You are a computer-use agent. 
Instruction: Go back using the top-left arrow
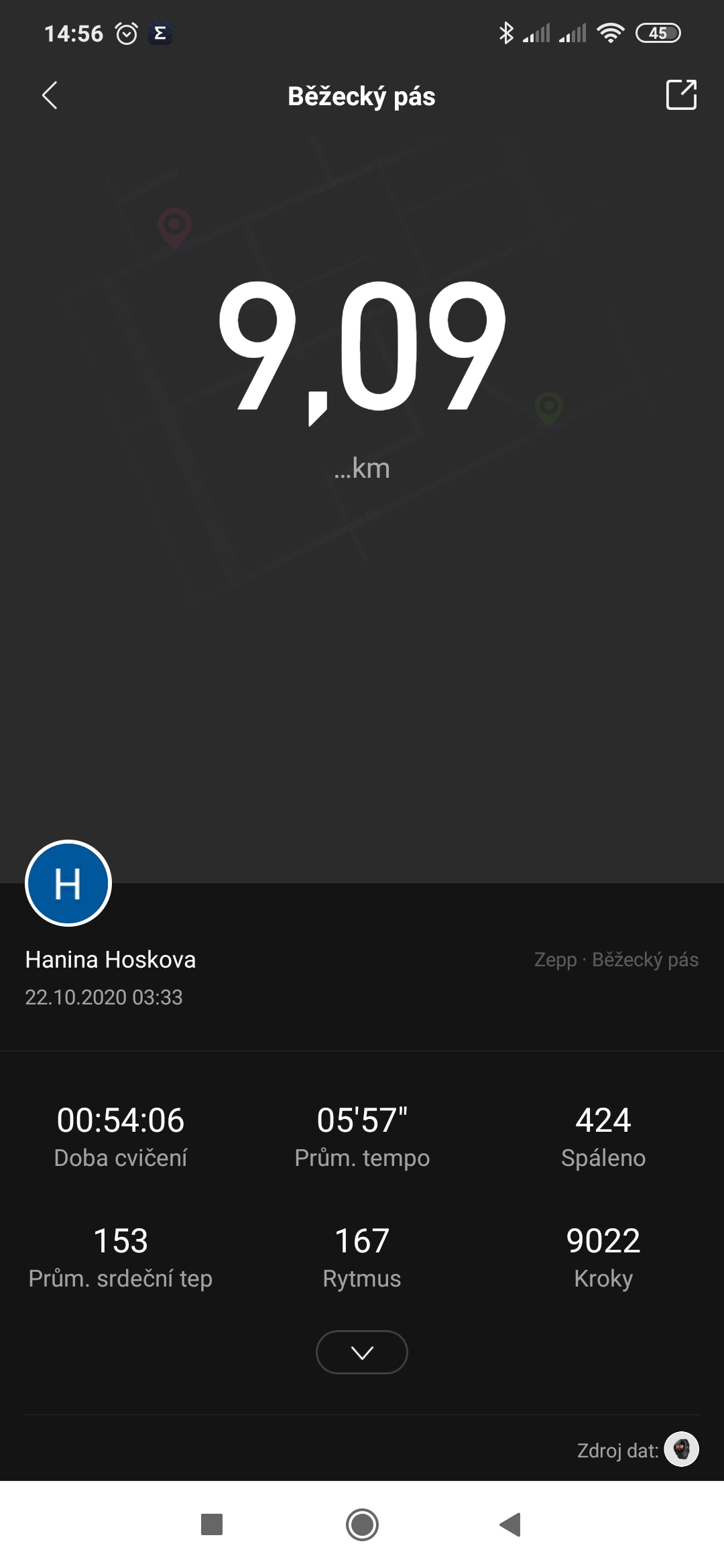pos(50,95)
